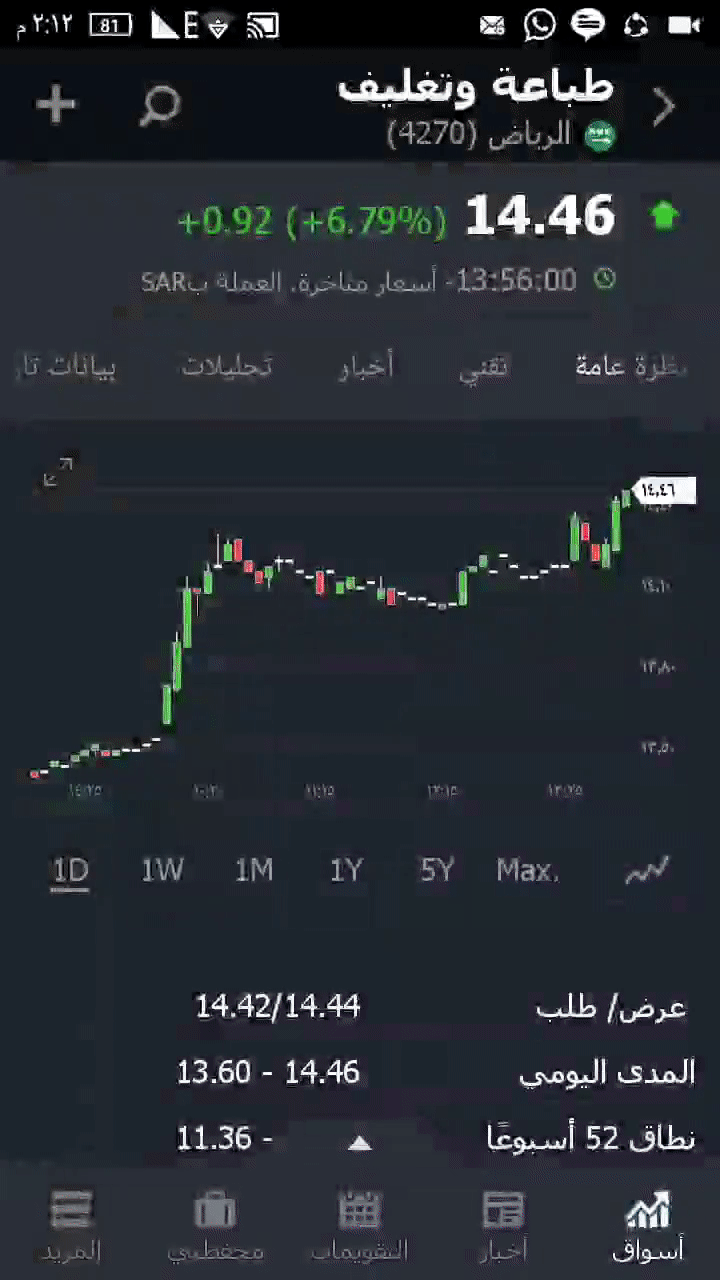Open the search magnifier icon

159,105
